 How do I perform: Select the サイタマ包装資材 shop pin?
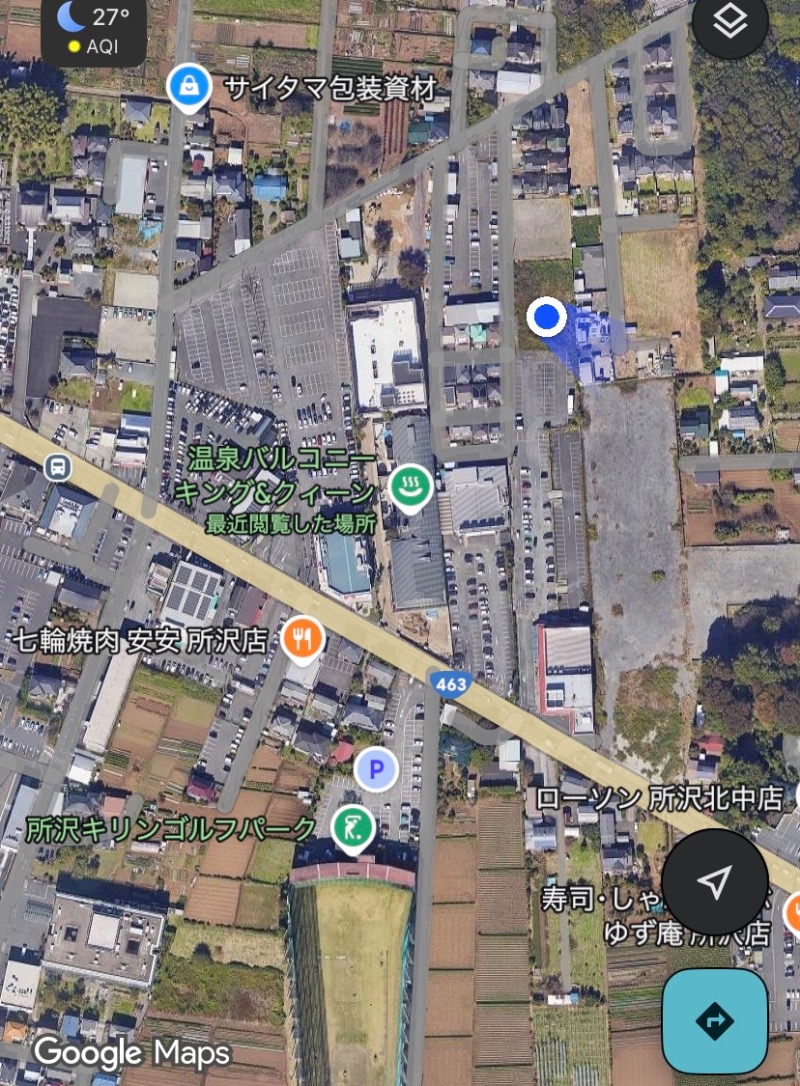tap(187, 87)
